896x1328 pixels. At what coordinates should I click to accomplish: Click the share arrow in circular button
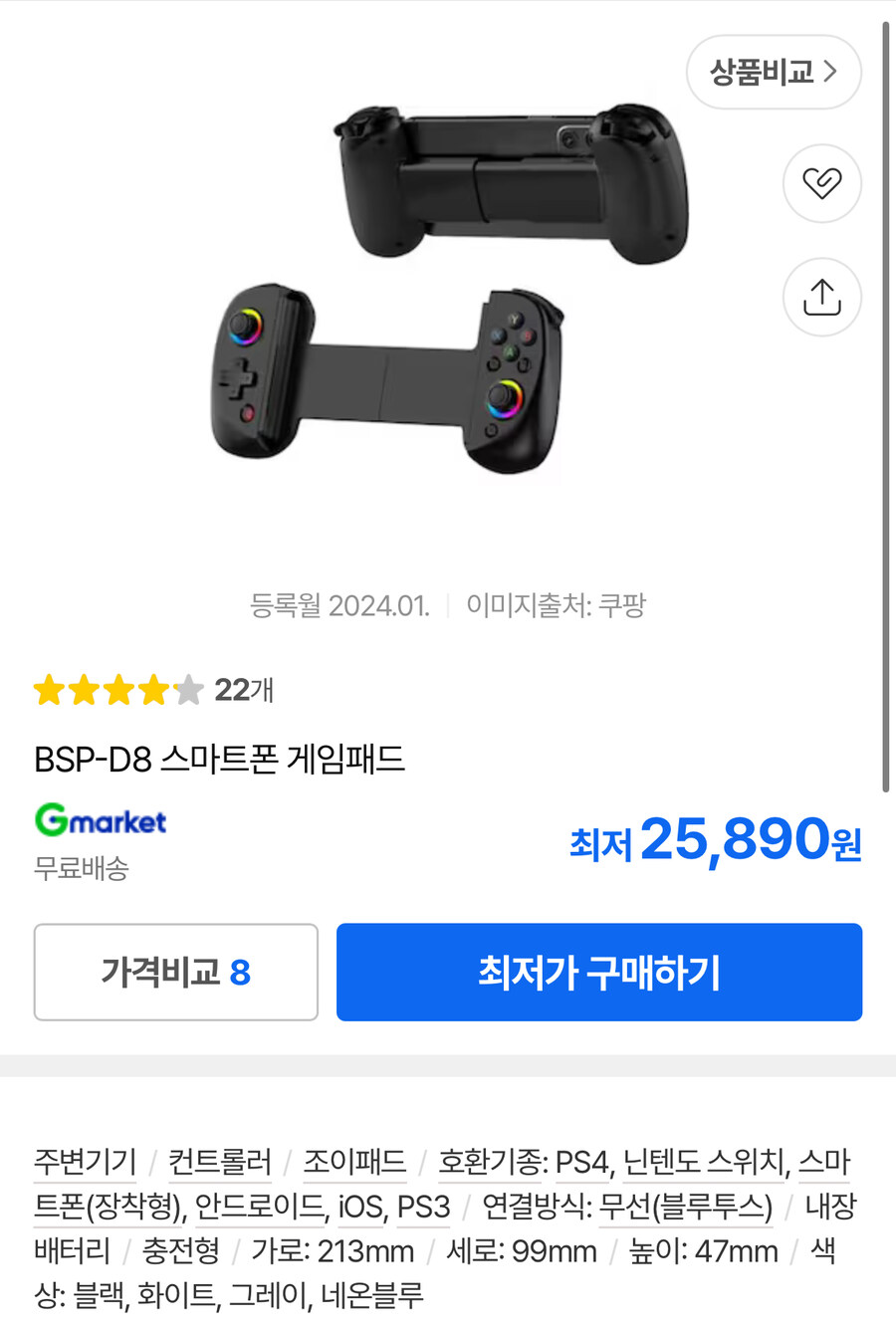[x=821, y=296]
